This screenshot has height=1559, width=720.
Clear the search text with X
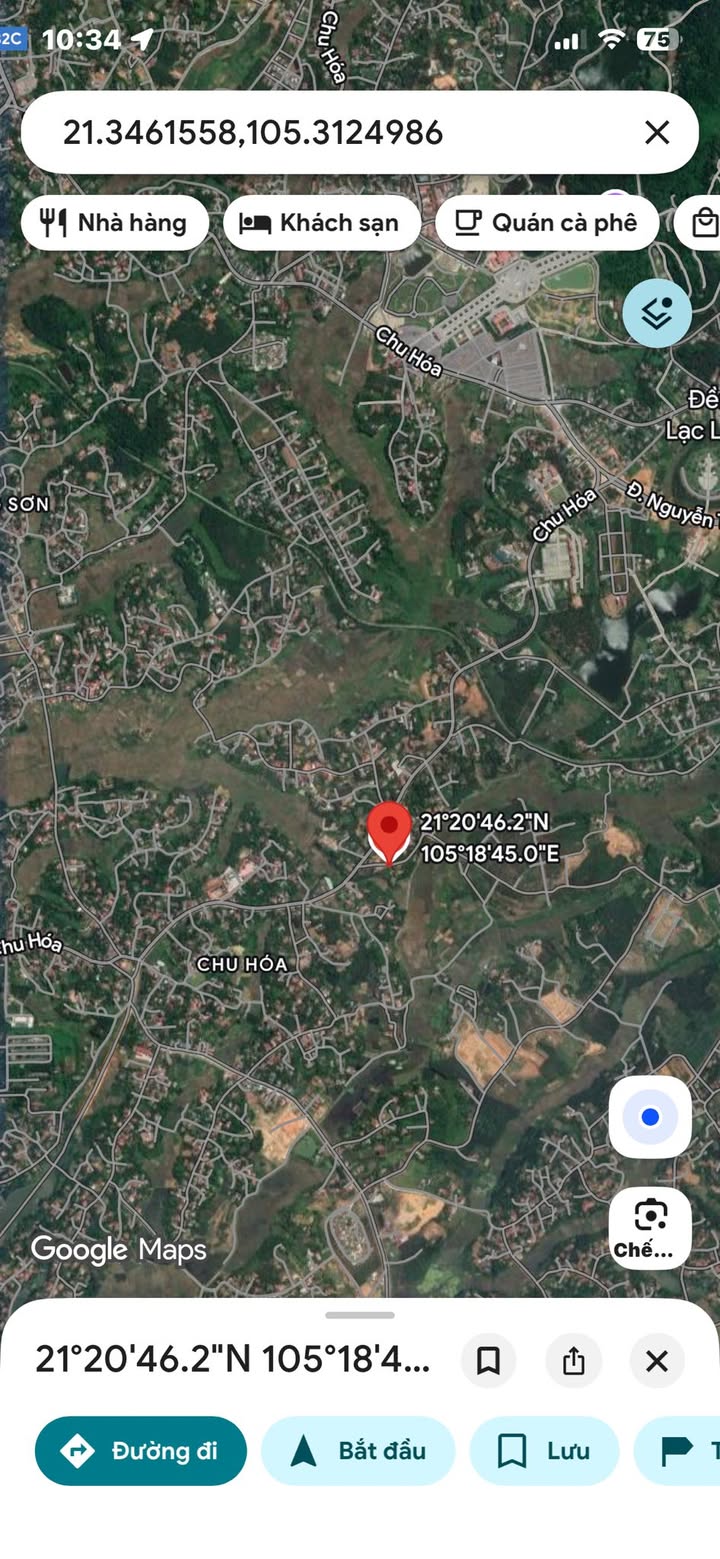coord(657,133)
